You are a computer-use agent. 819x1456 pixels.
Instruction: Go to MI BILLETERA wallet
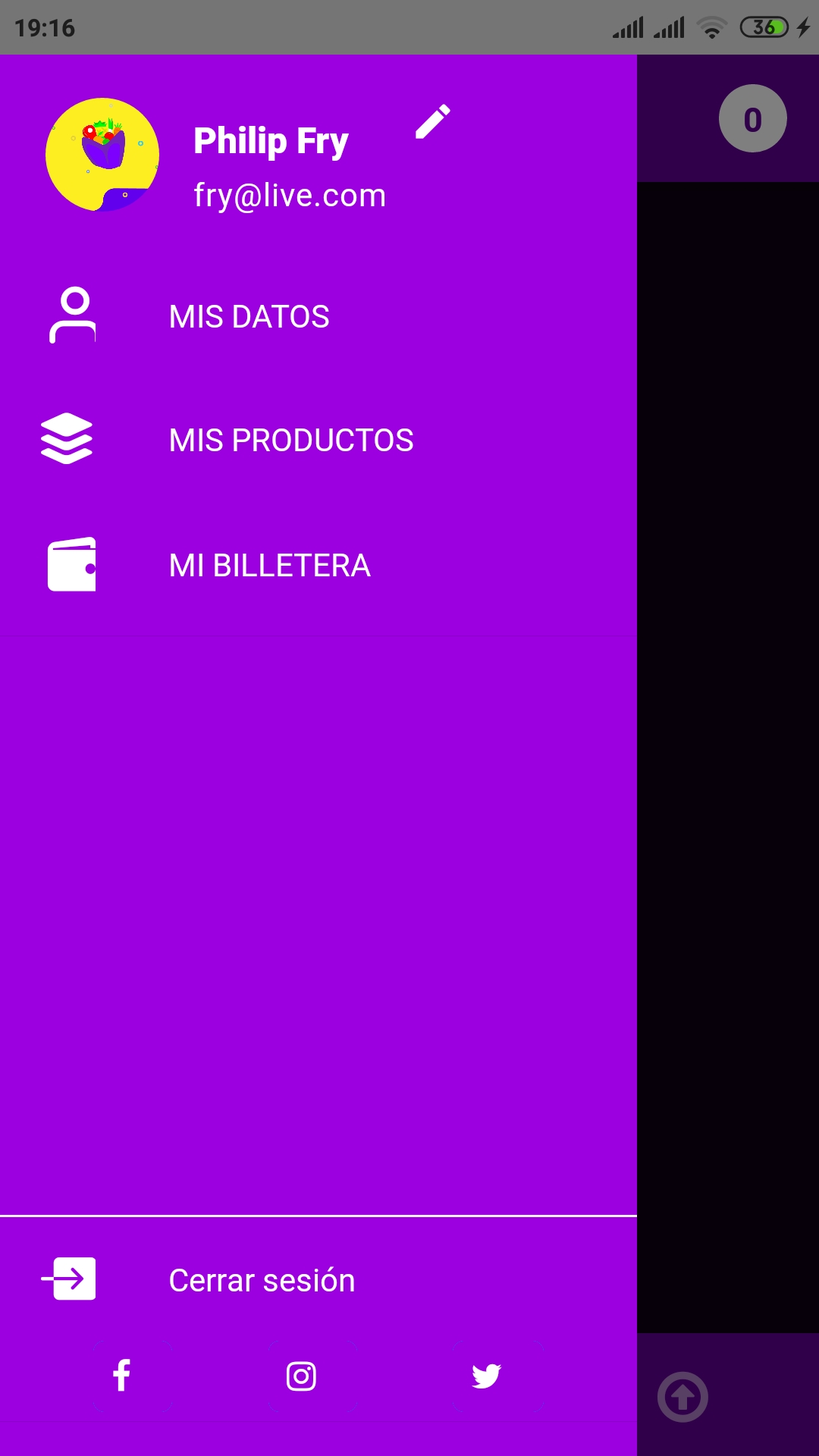click(269, 566)
